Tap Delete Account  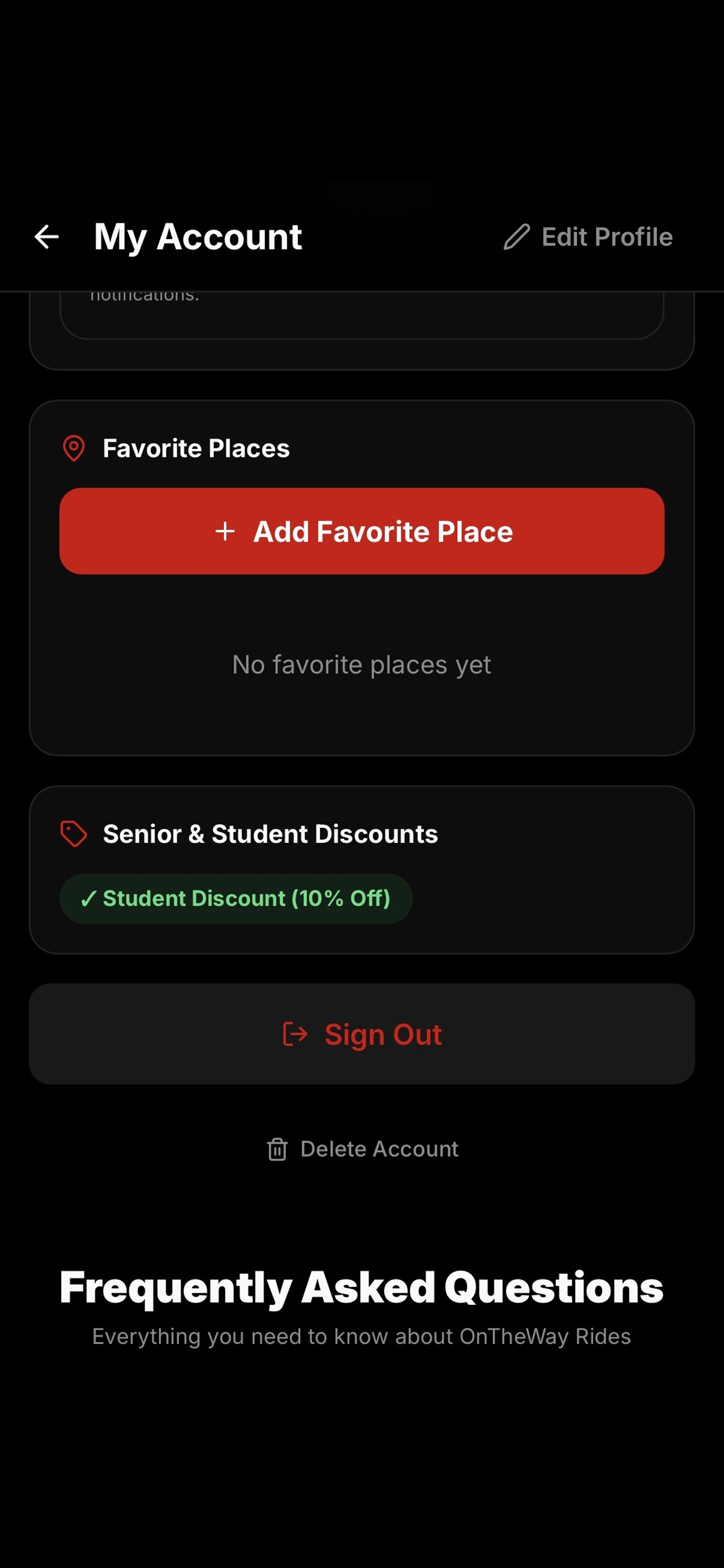(x=362, y=1149)
